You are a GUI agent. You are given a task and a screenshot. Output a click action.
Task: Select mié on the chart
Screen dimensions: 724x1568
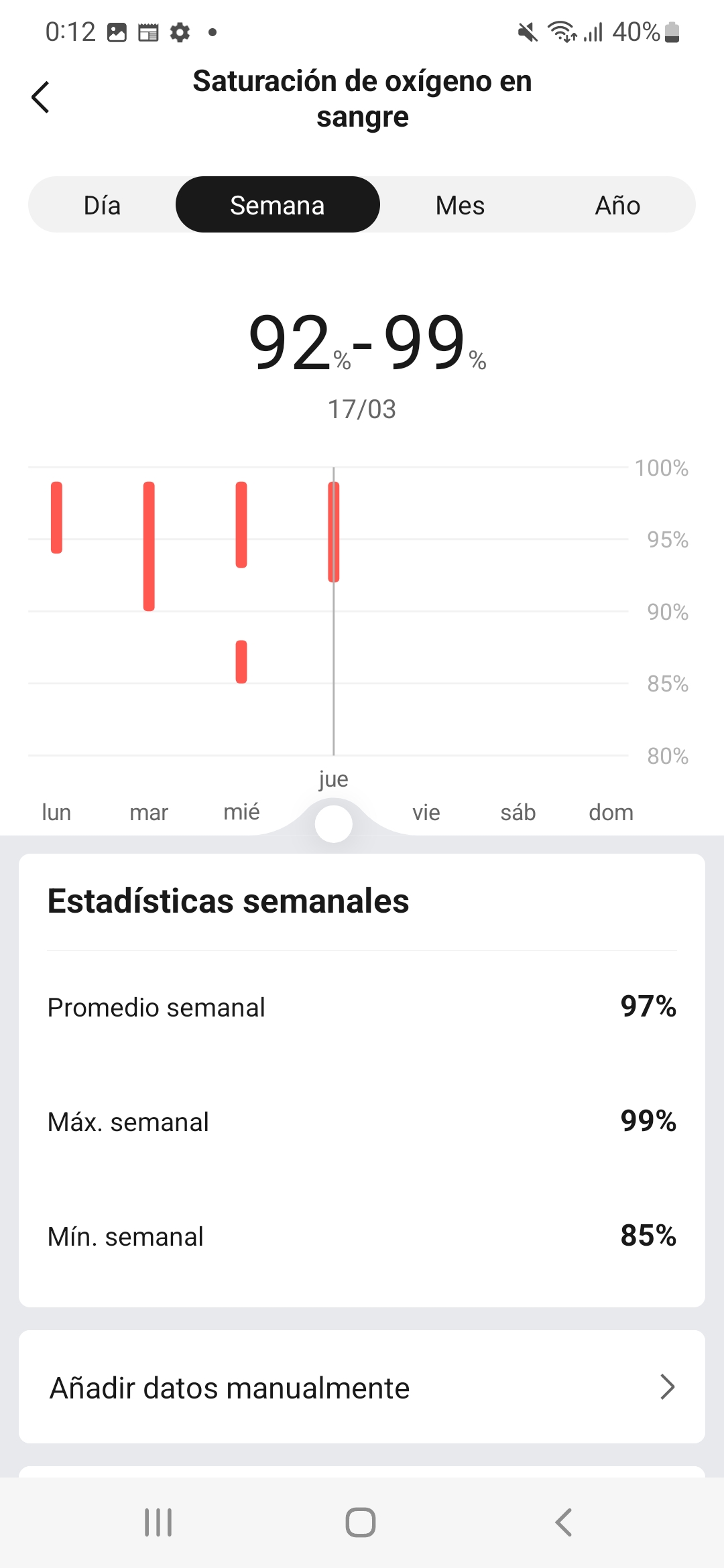pyautogui.click(x=241, y=812)
